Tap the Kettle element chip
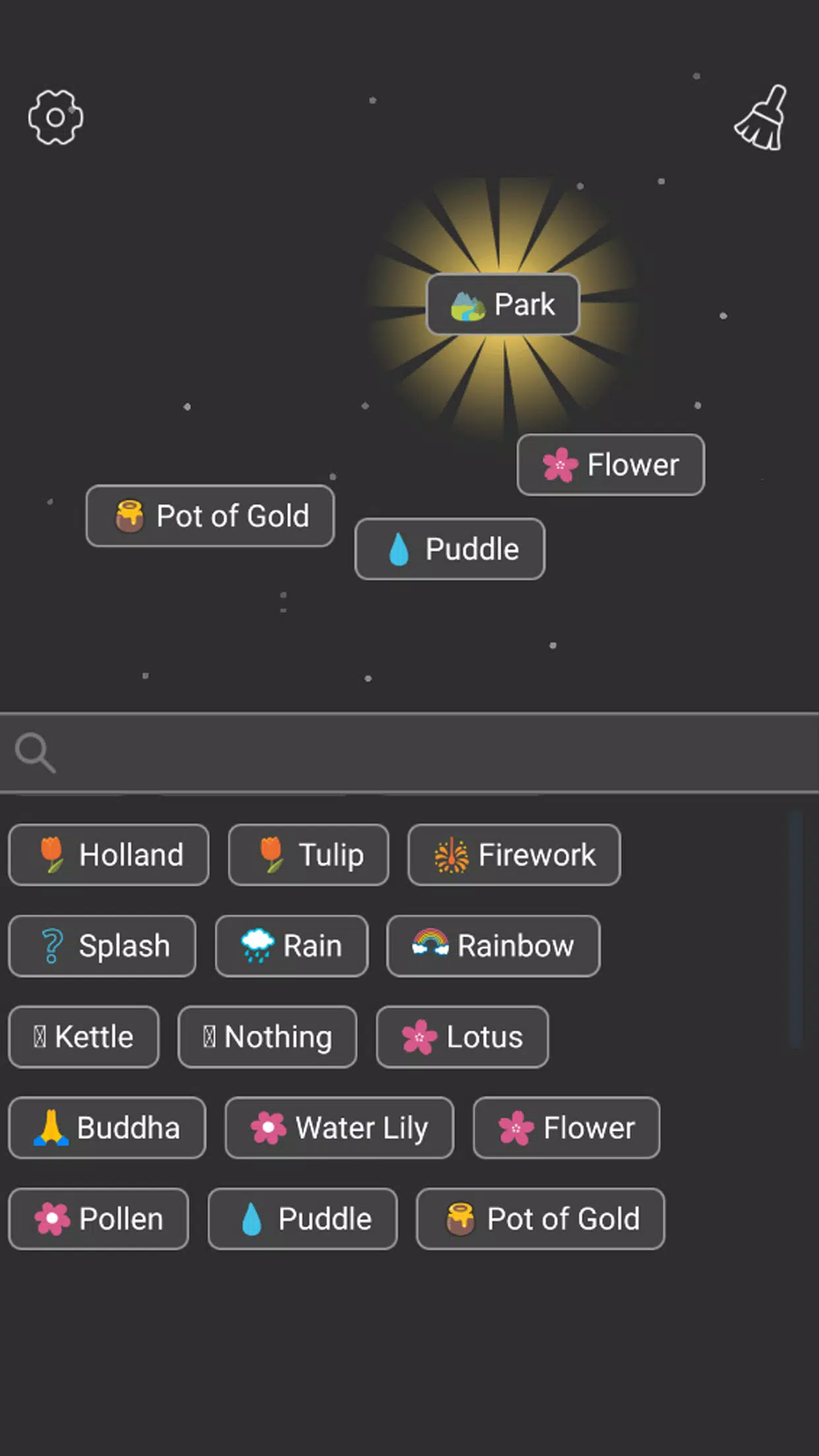Image resolution: width=819 pixels, height=1456 pixels. tap(84, 1037)
